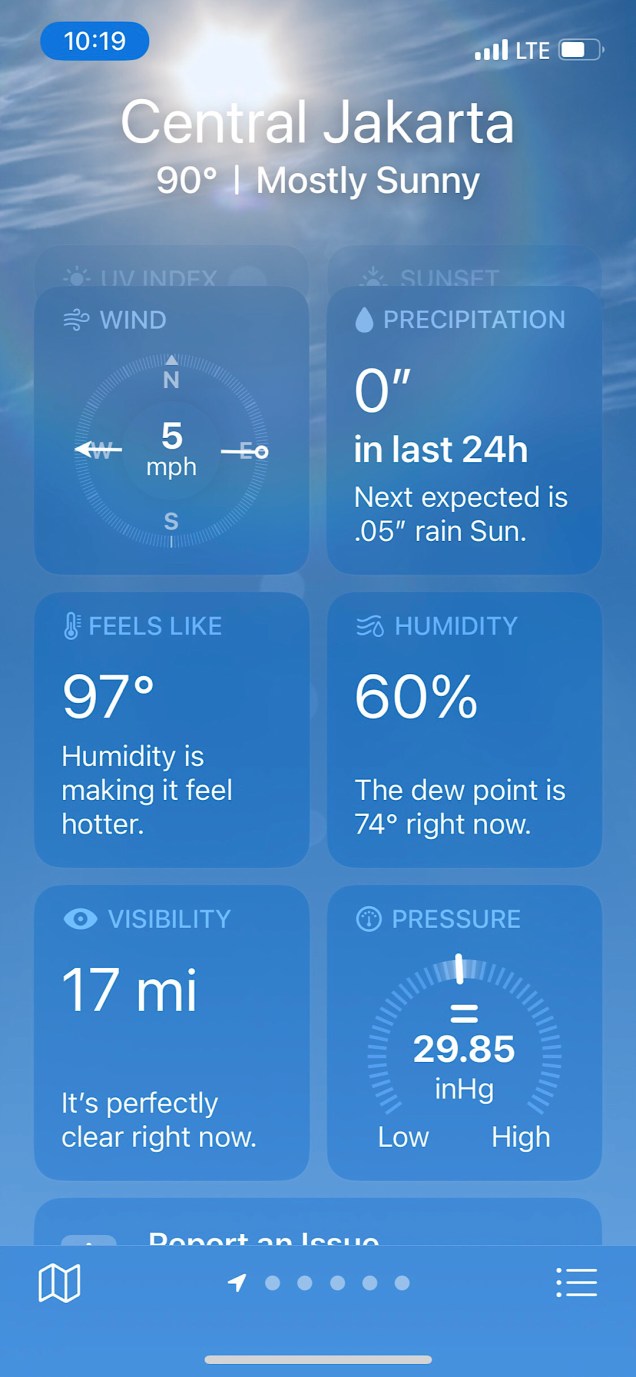The height and width of the screenshot is (1377, 636).
Task: Open the Wind details card
Action: click(172, 430)
